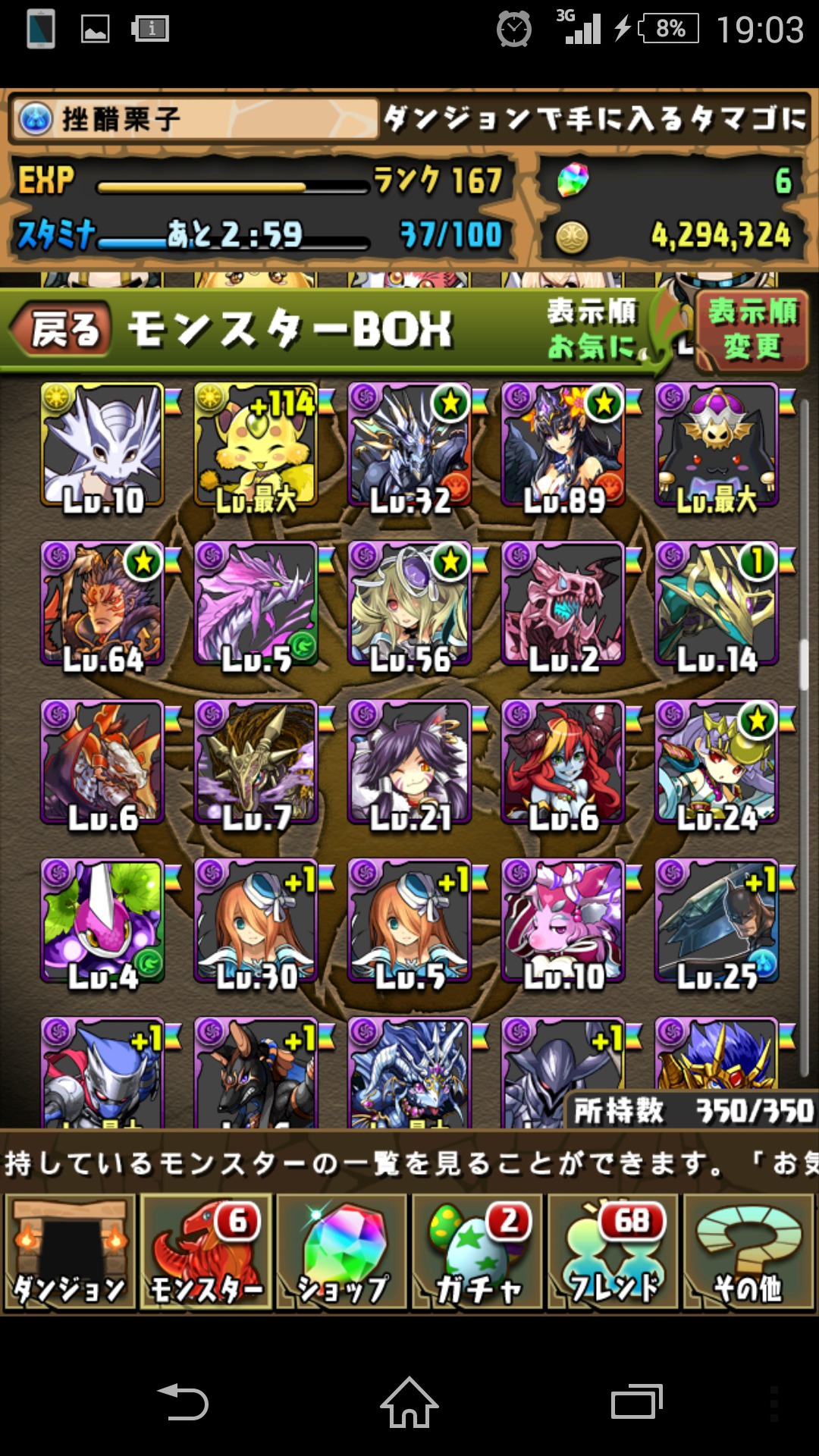This screenshot has width=819, height=1456.
Task: Switch to the その他 tab
Action: pyautogui.click(x=749, y=1251)
